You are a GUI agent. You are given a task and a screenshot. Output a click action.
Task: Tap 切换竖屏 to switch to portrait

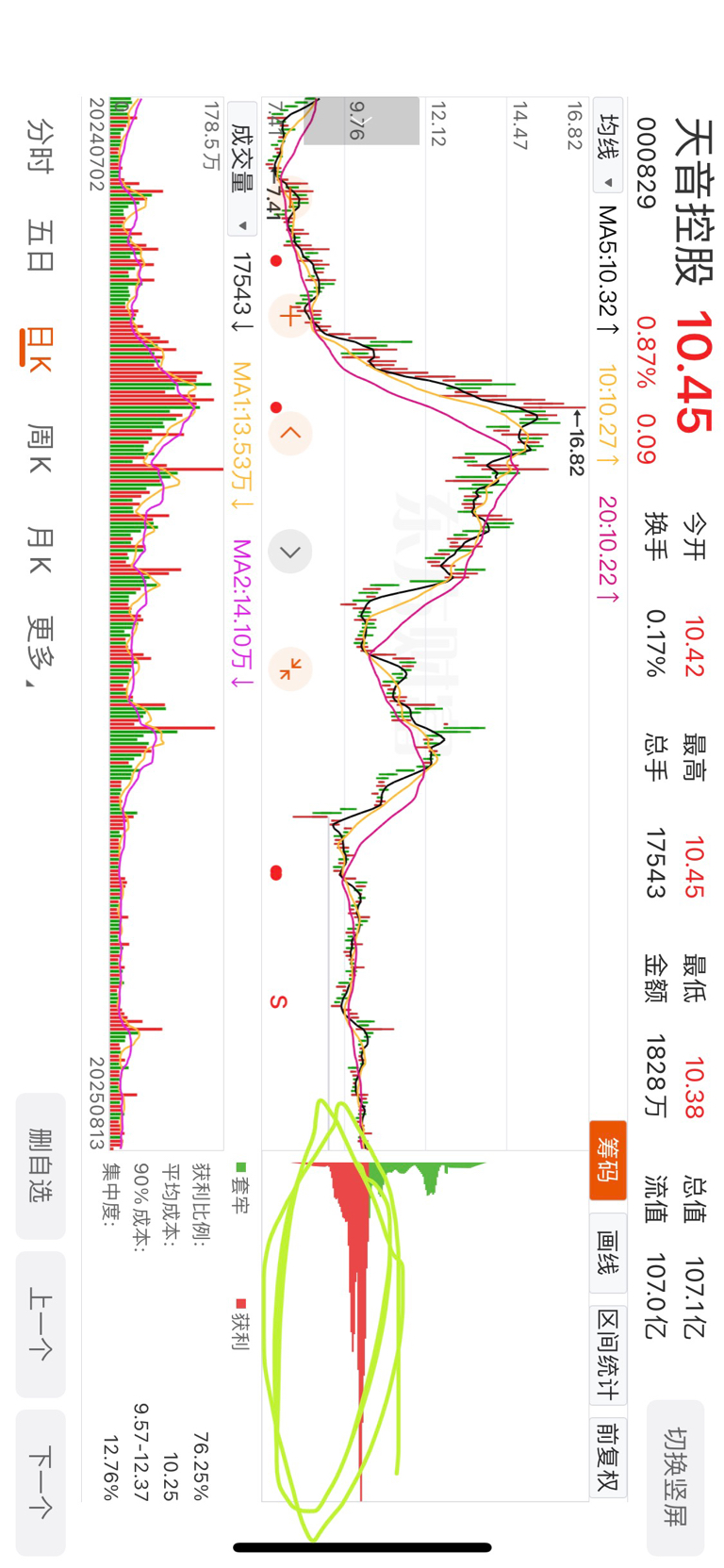click(675, 1477)
